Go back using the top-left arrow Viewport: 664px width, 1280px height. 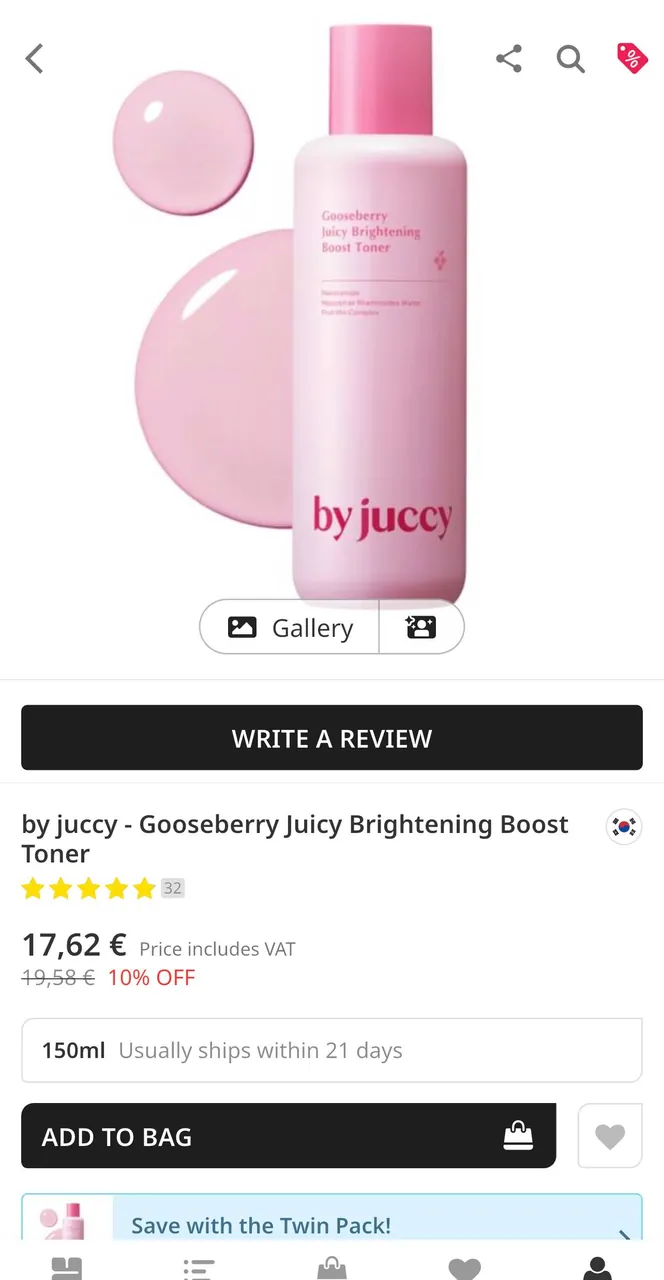click(35, 59)
